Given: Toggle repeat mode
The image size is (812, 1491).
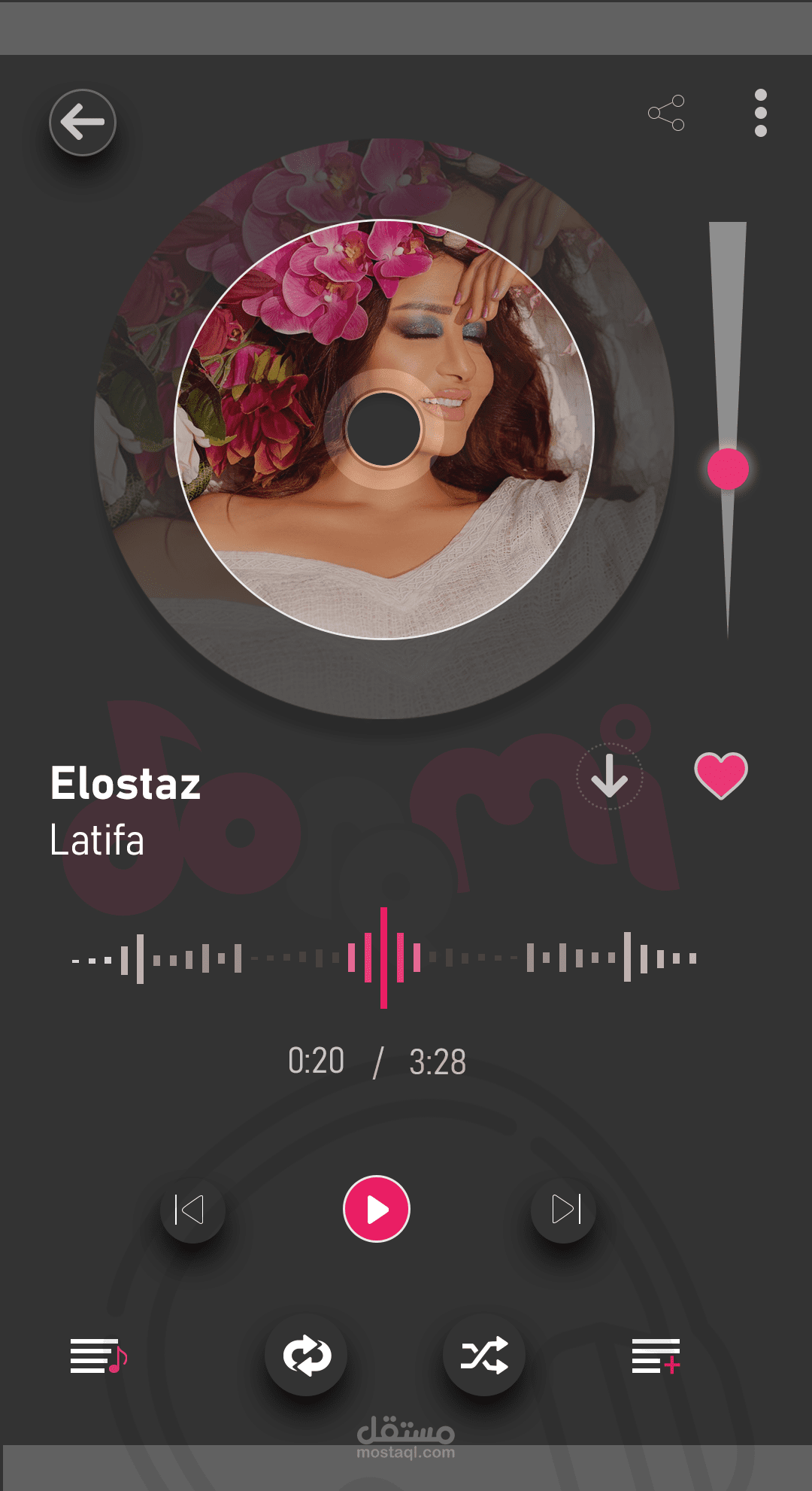Looking at the screenshot, I should point(306,1356).
